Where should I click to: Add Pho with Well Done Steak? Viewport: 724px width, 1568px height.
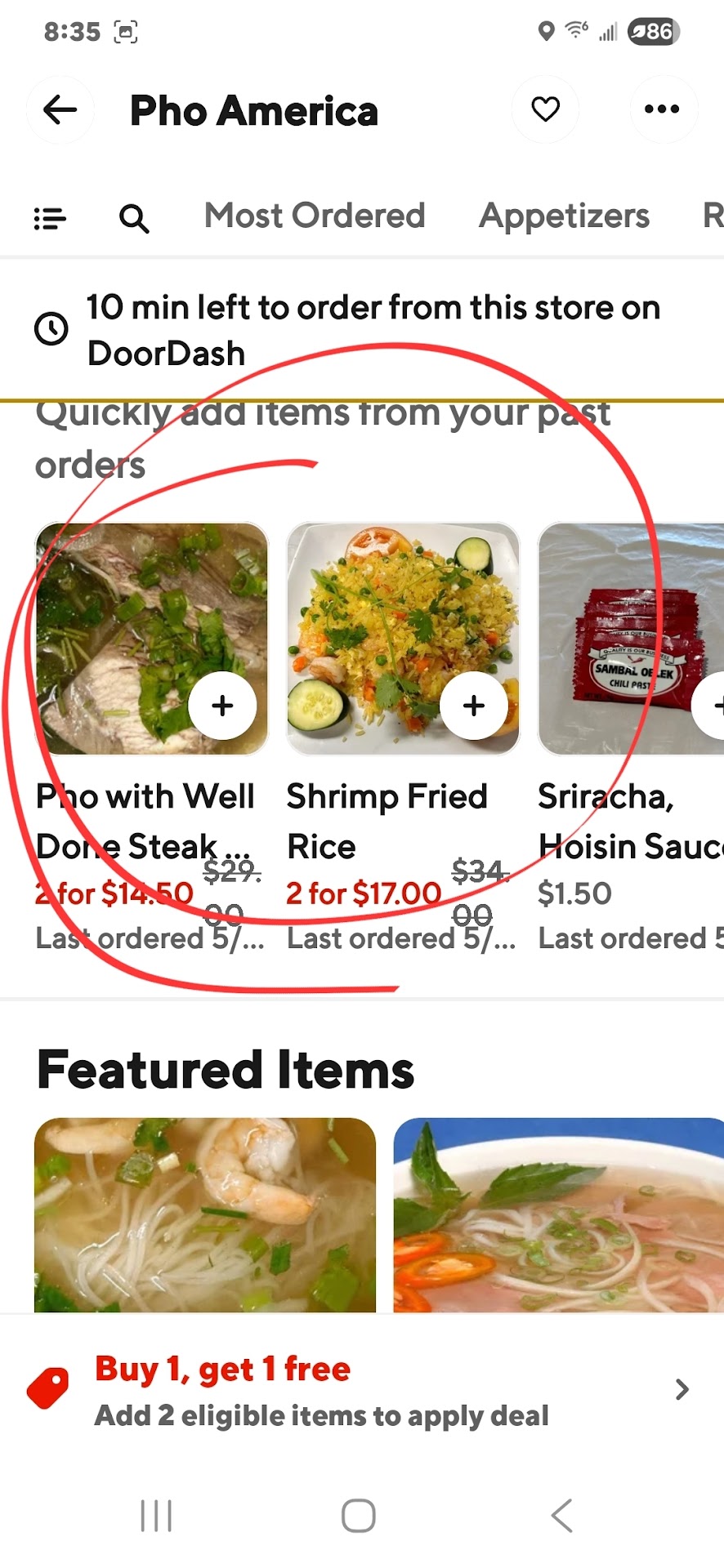(222, 706)
